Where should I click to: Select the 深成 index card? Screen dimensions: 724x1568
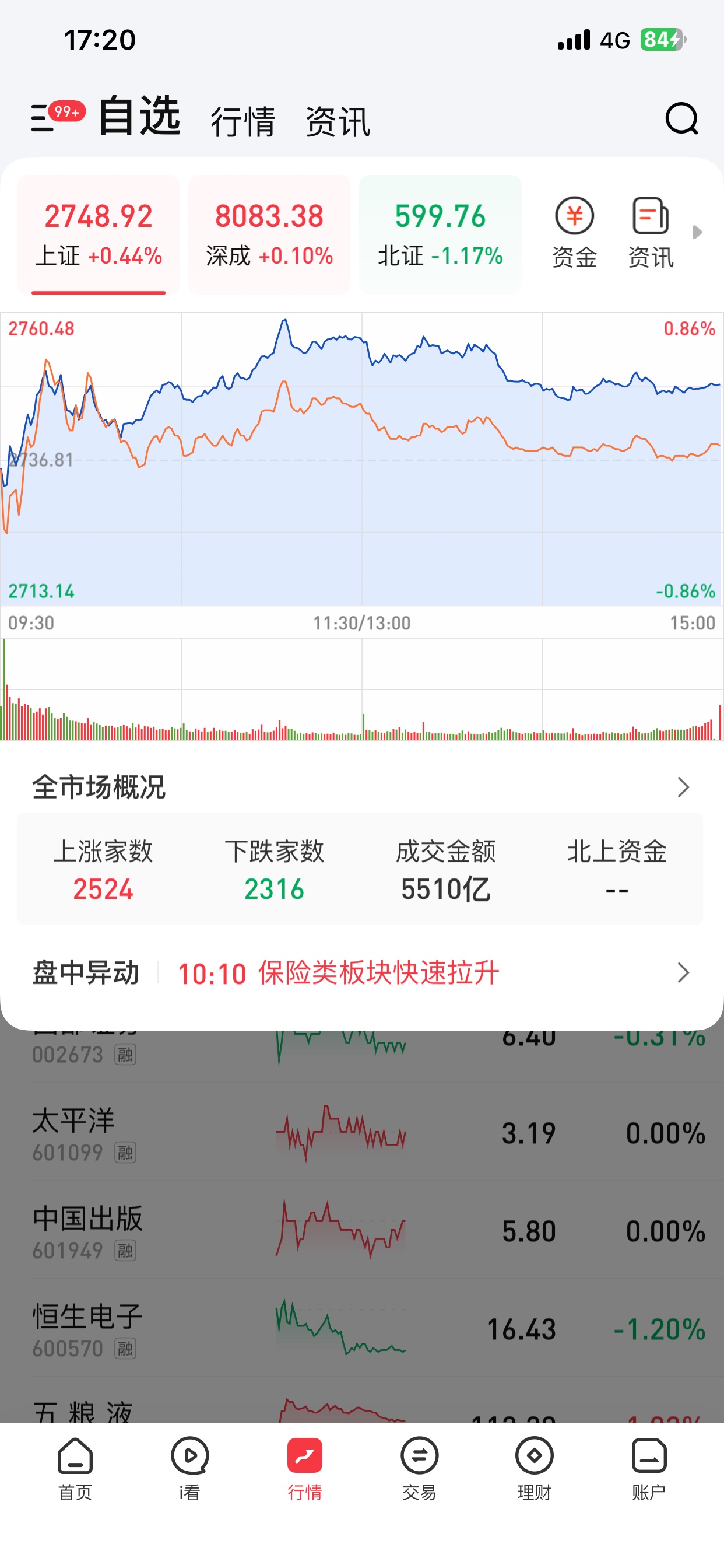pyautogui.click(x=269, y=234)
